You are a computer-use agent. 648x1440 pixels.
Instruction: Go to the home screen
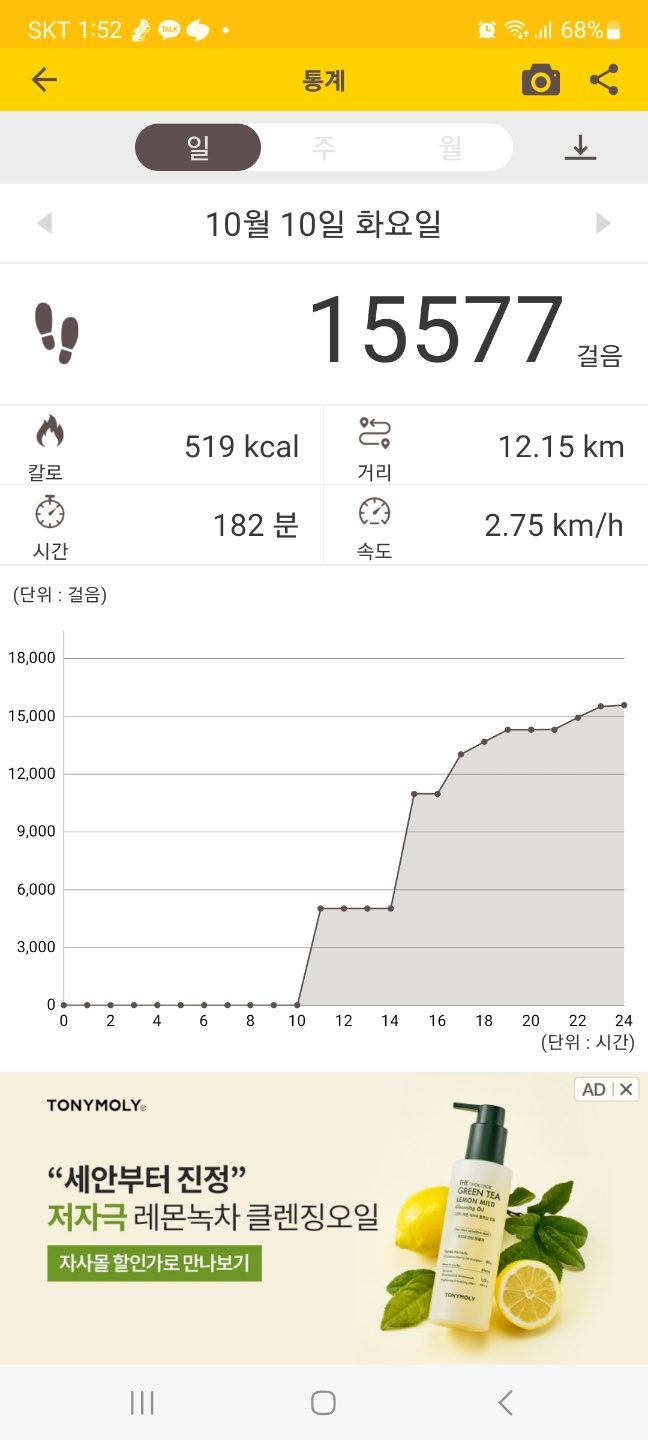(323, 1403)
